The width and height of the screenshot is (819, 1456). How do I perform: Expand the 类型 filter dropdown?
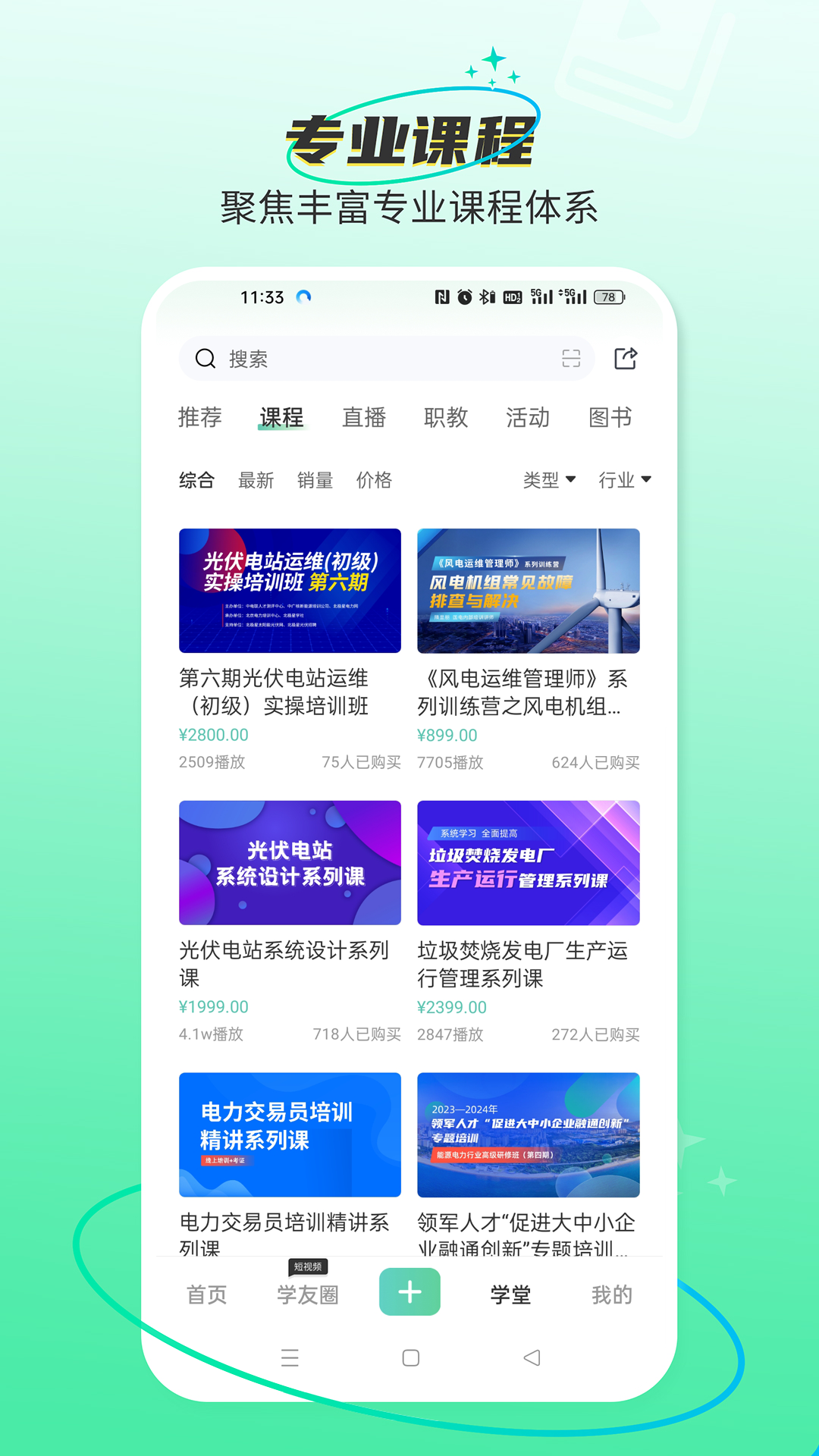point(549,479)
